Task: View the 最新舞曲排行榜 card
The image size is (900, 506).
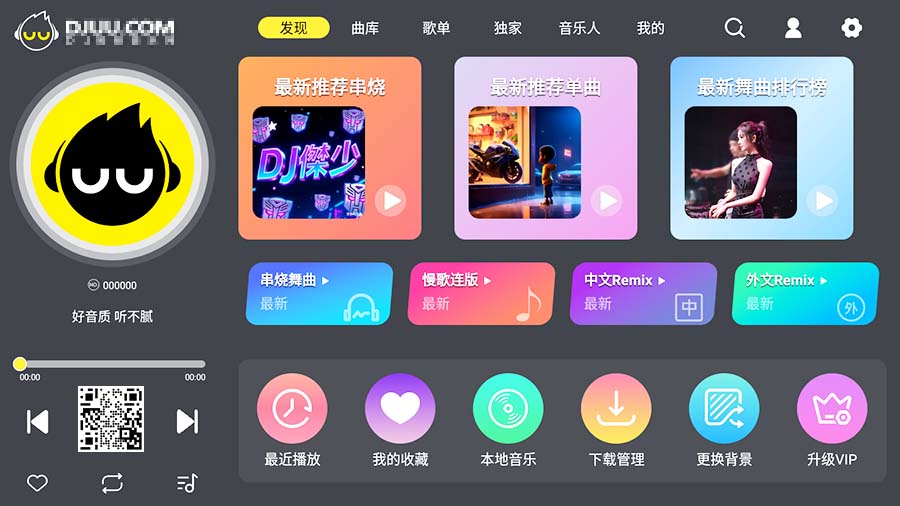Action: tap(761, 148)
